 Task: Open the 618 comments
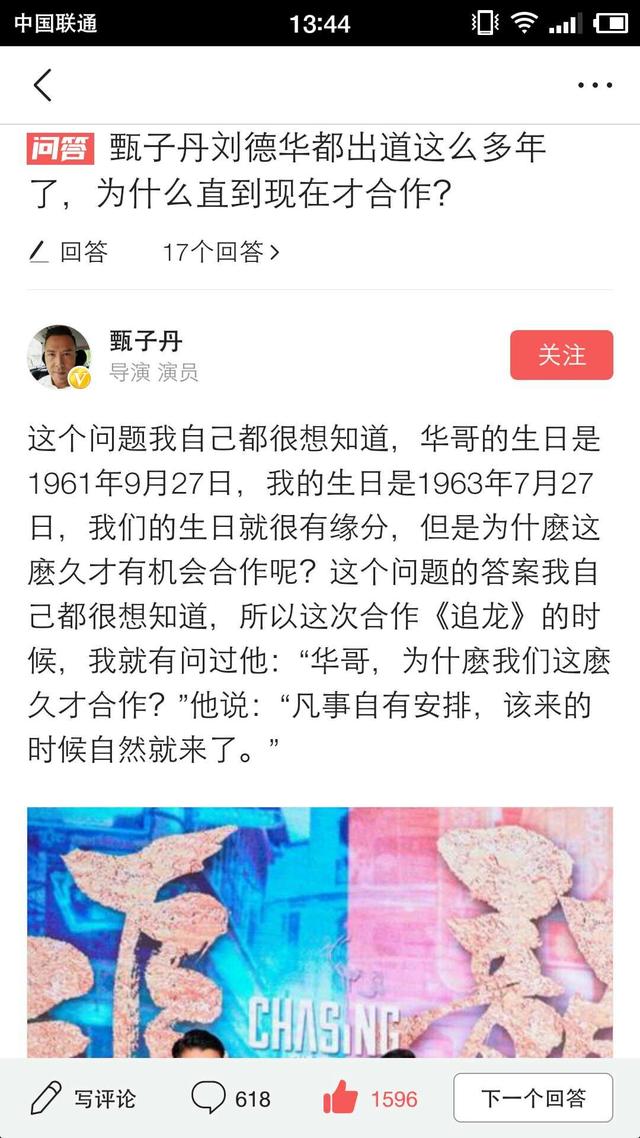(x=231, y=1098)
